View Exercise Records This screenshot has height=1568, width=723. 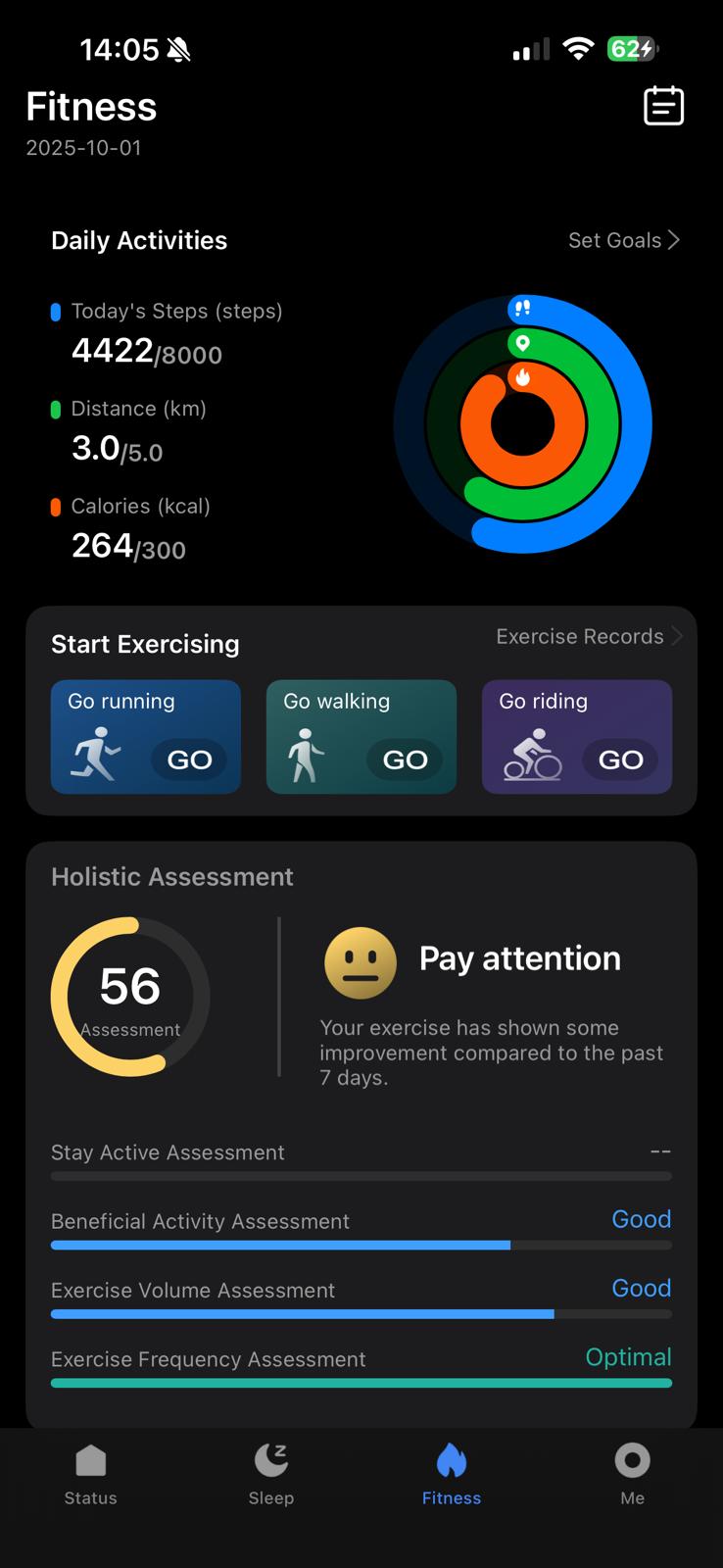[x=588, y=637]
